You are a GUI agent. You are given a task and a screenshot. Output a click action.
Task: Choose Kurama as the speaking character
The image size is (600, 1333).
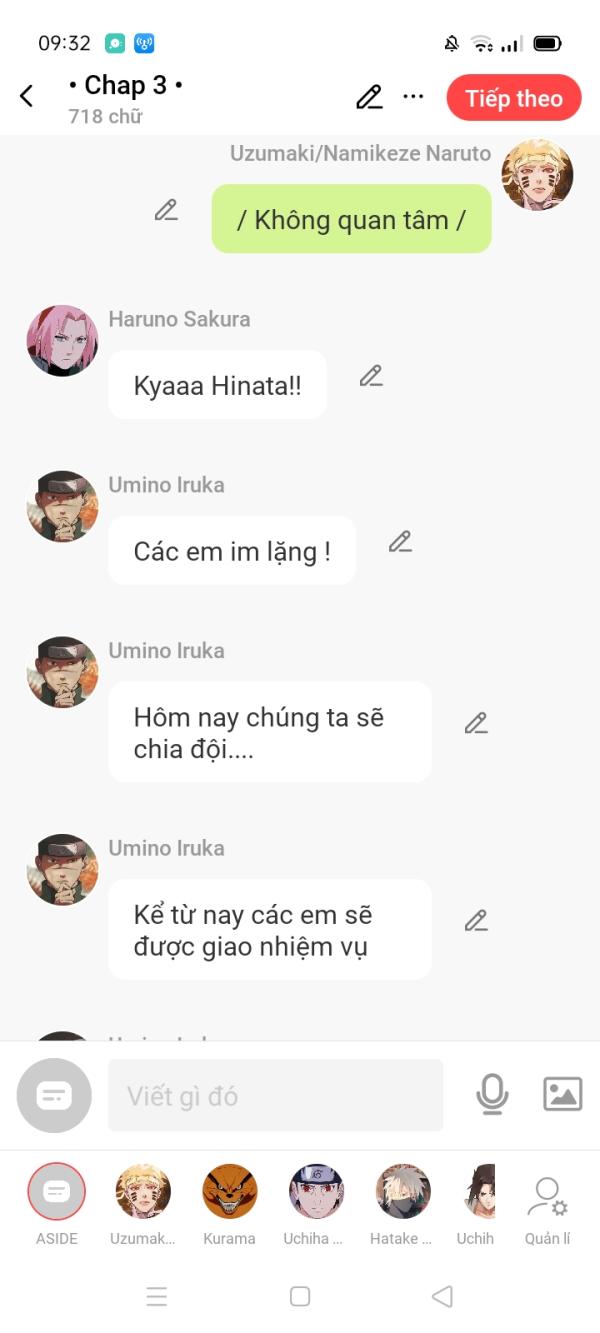pos(229,1192)
